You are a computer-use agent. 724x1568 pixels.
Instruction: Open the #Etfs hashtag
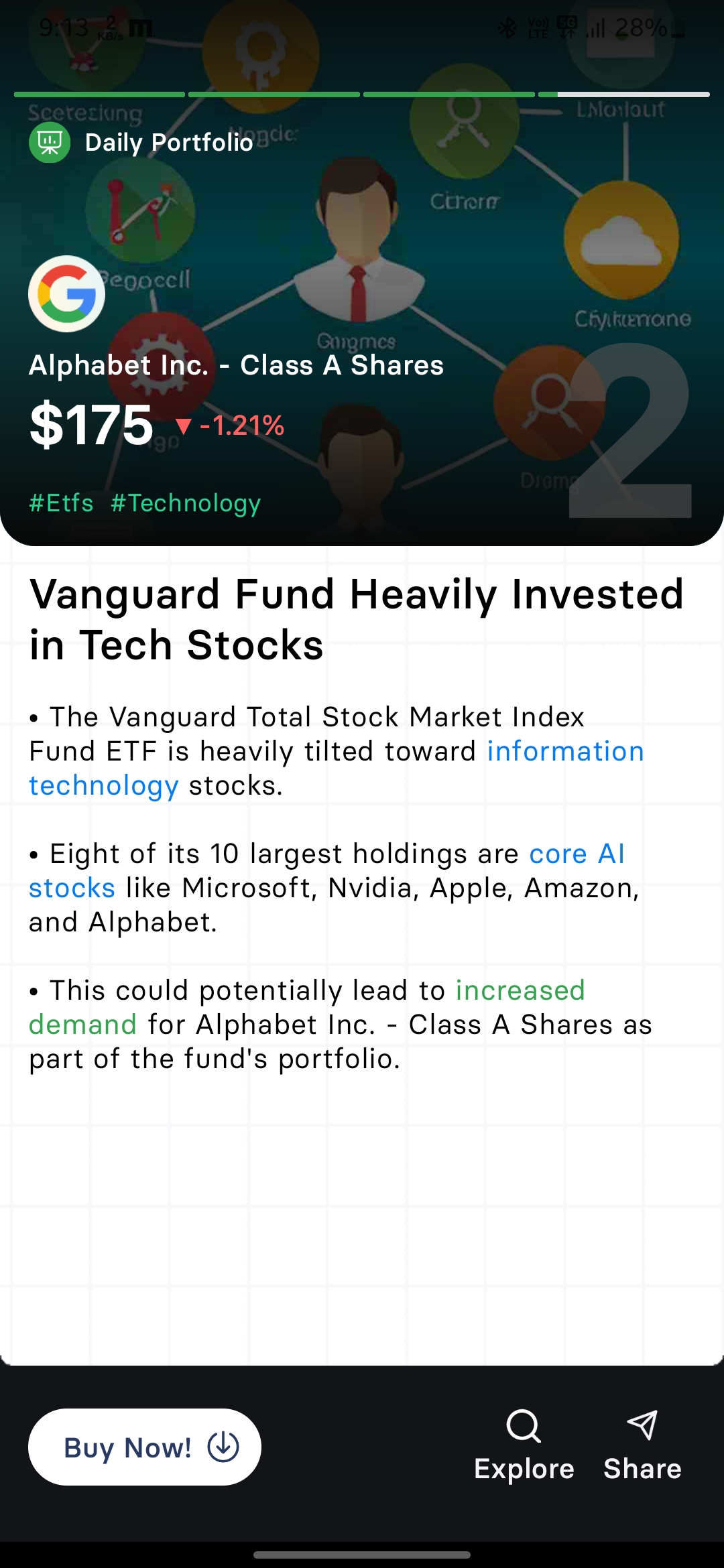tap(61, 503)
